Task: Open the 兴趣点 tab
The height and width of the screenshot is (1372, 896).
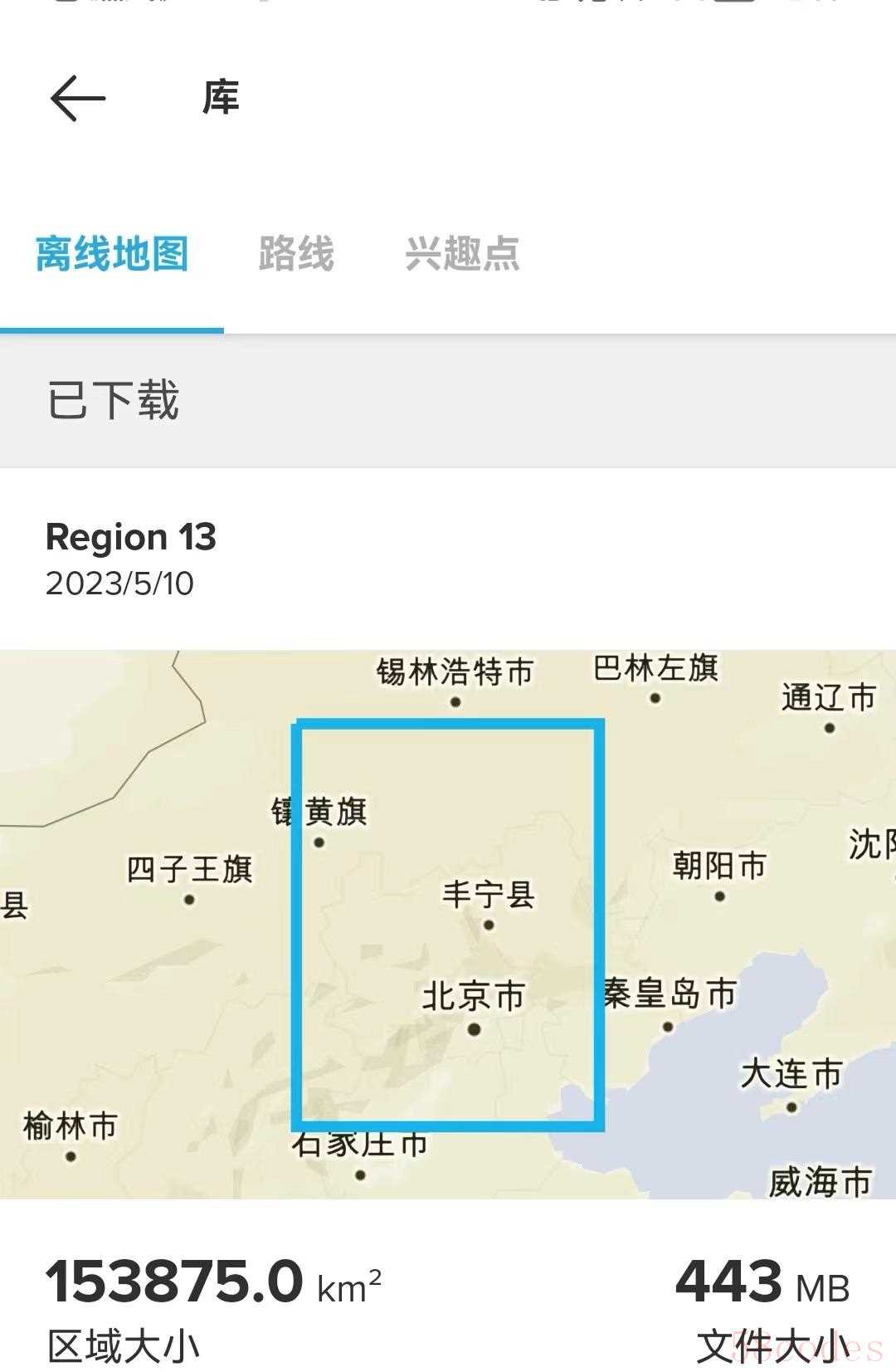Action: [x=462, y=254]
